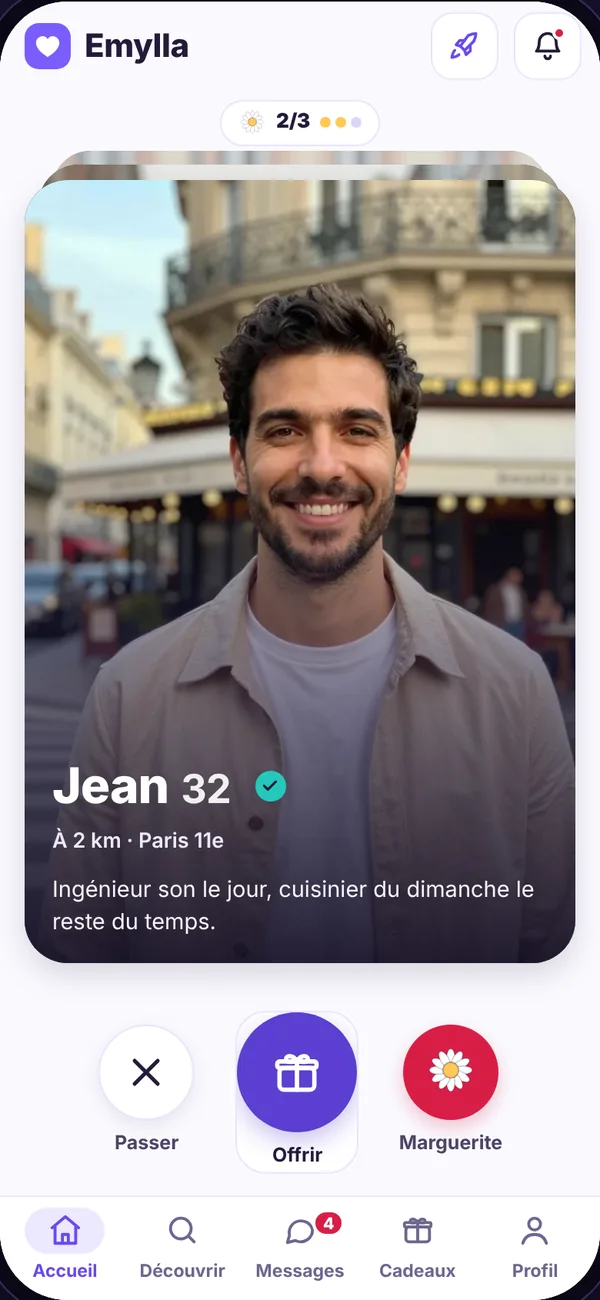The image size is (600, 1300).
Task: Open the notifications bell
Action: (547, 46)
